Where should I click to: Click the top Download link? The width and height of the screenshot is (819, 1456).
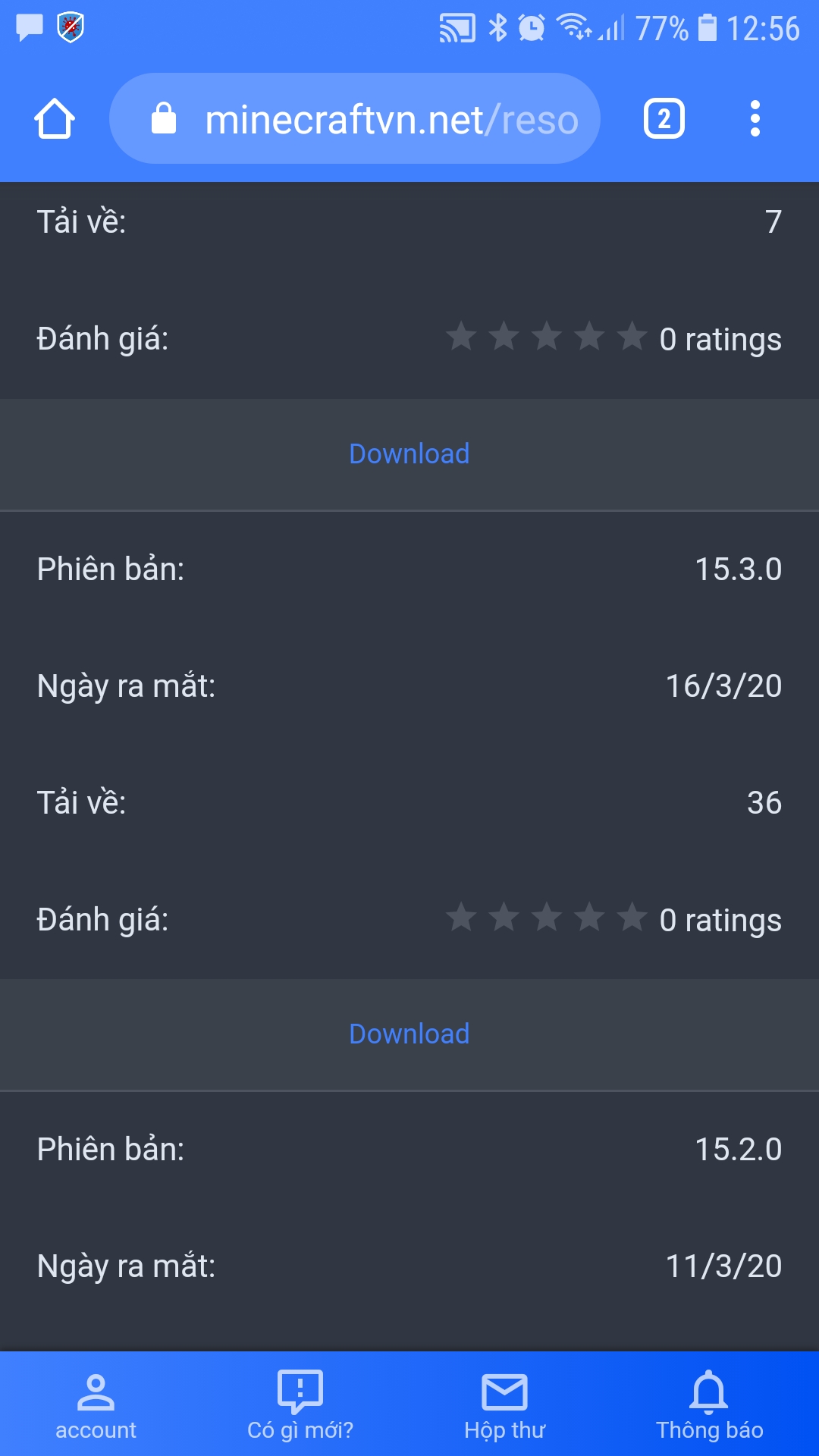point(409,453)
